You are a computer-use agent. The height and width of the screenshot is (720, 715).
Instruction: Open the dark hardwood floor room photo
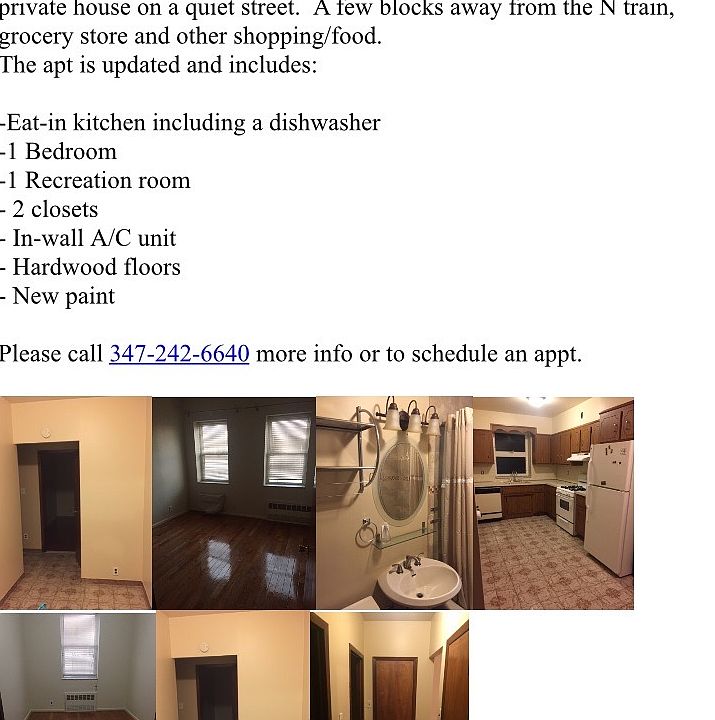[x=233, y=503]
